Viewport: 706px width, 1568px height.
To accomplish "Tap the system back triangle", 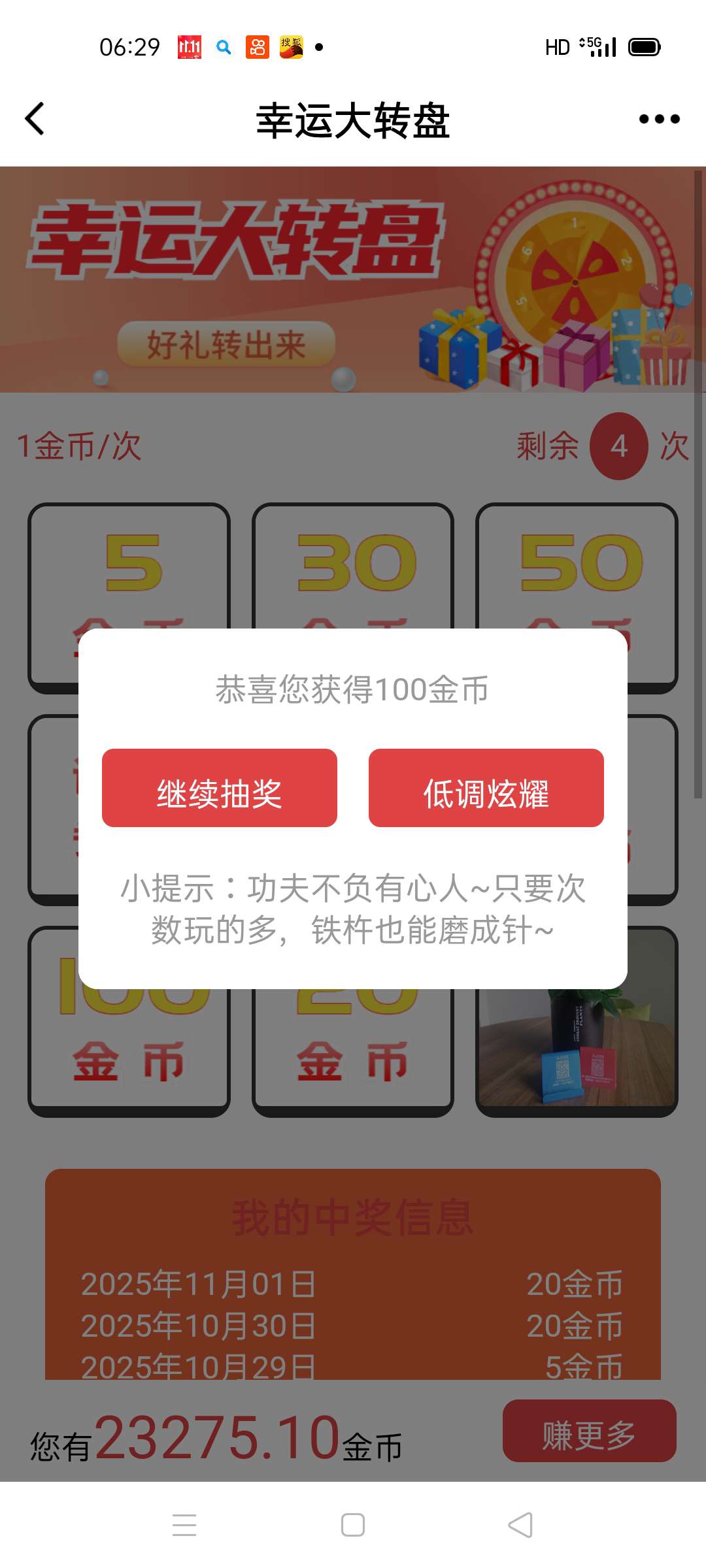I will click(520, 1525).
